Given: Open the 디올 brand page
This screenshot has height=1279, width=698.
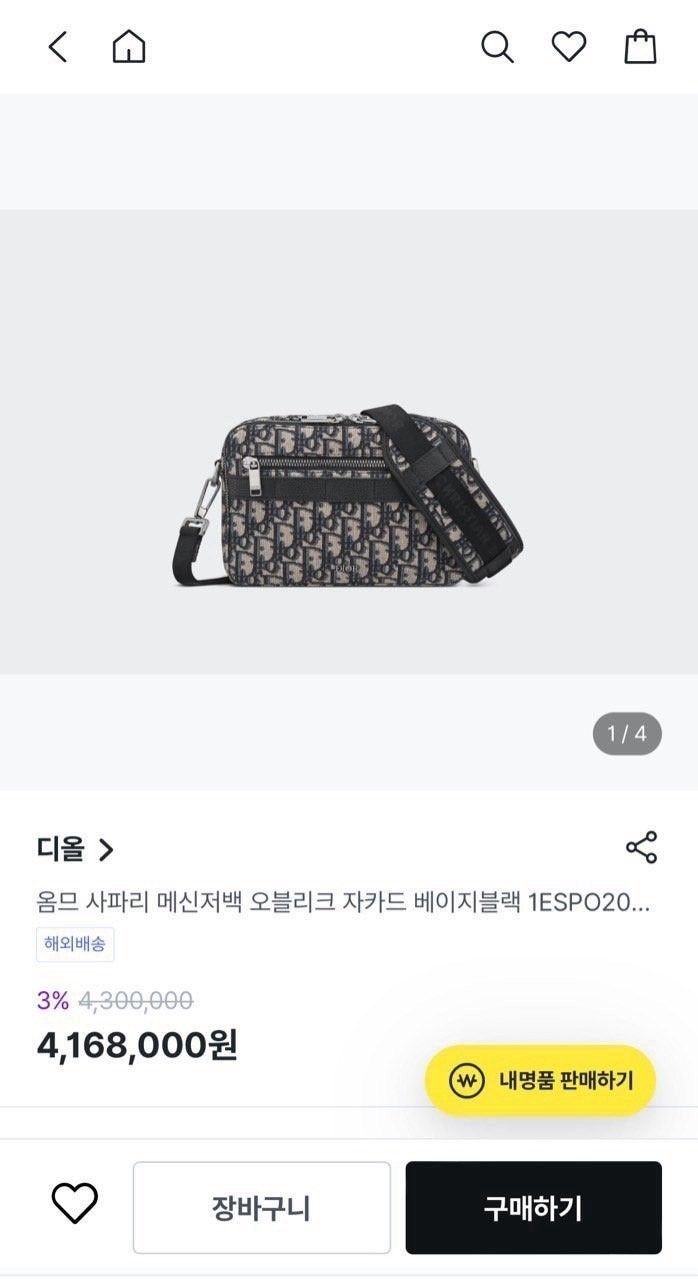Looking at the screenshot, I should point(76,850).
